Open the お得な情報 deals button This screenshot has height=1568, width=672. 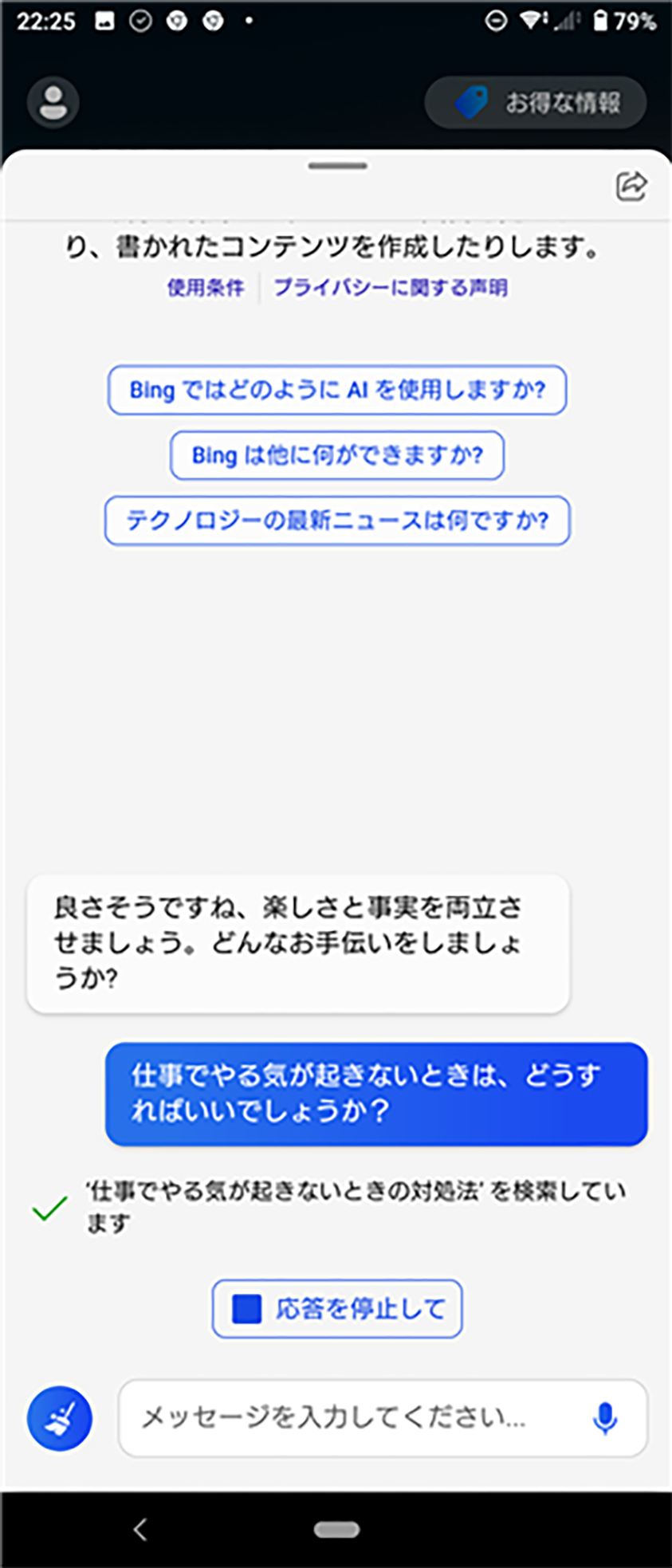click(536, 102)
